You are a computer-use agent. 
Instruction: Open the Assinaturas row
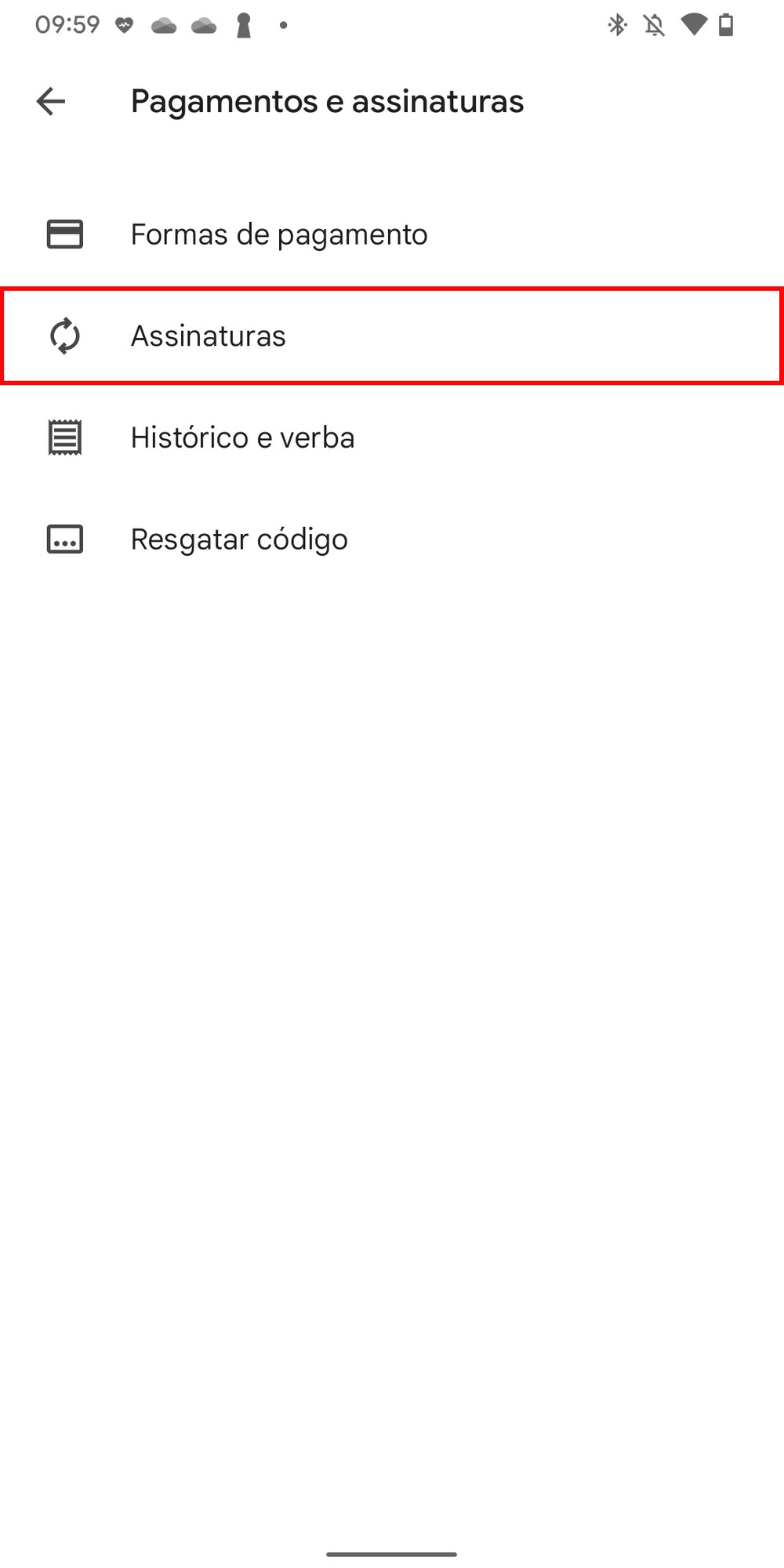coord(392,336)
